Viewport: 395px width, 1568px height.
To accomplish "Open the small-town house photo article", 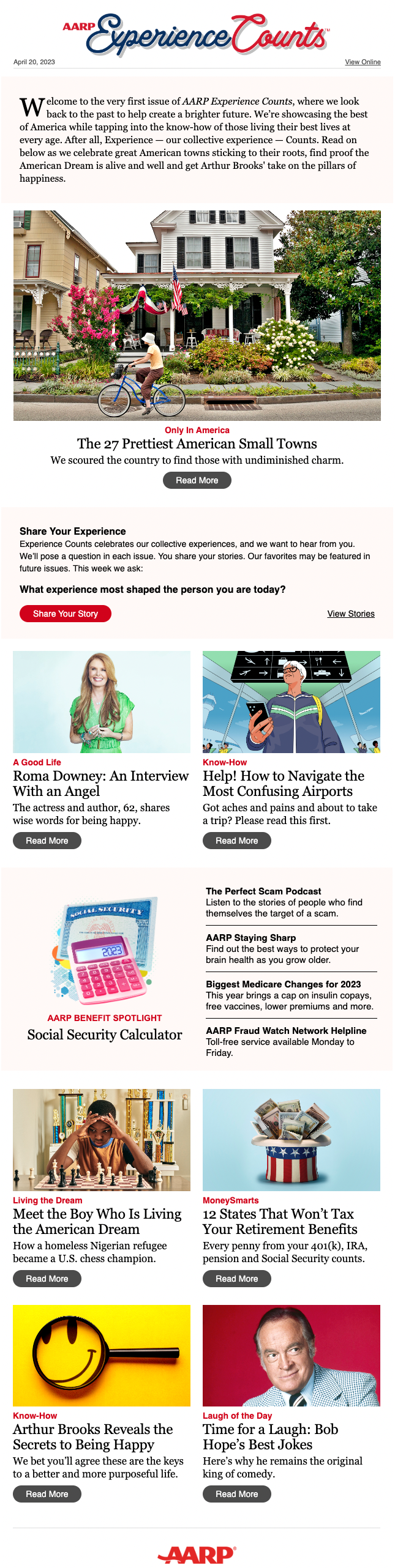I will [x=197, y=315].
